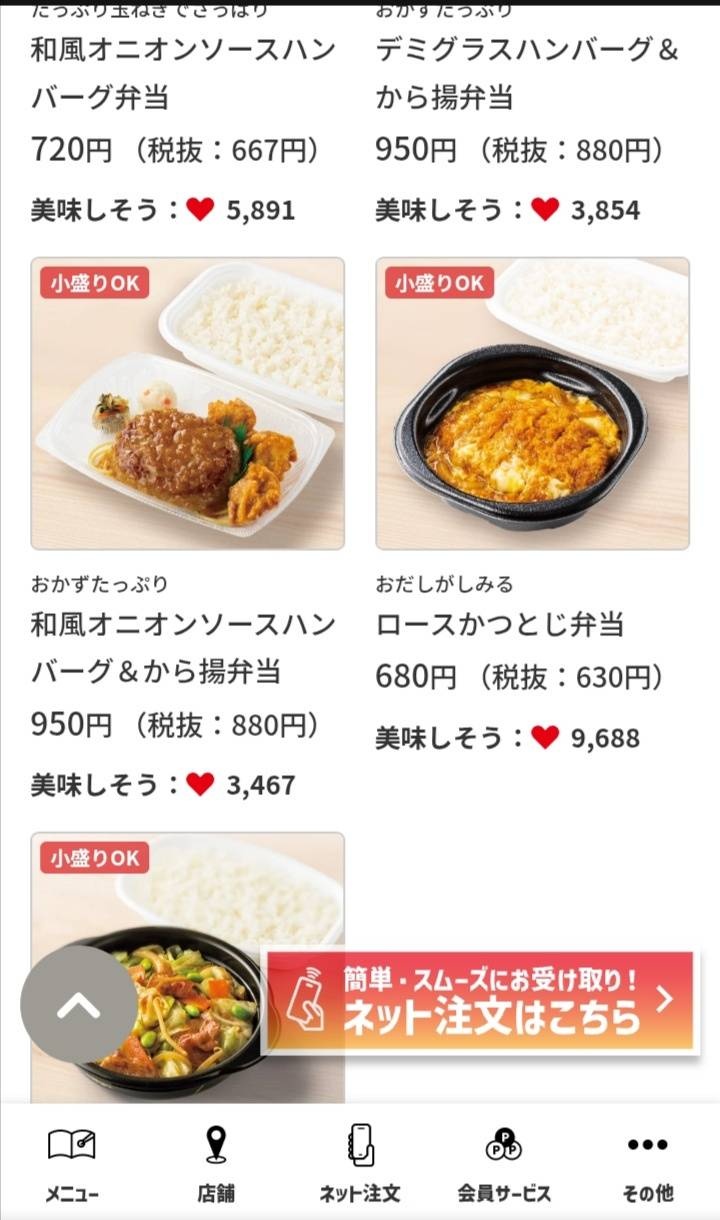Open the 会員サービス tab

pos(504,1164)
